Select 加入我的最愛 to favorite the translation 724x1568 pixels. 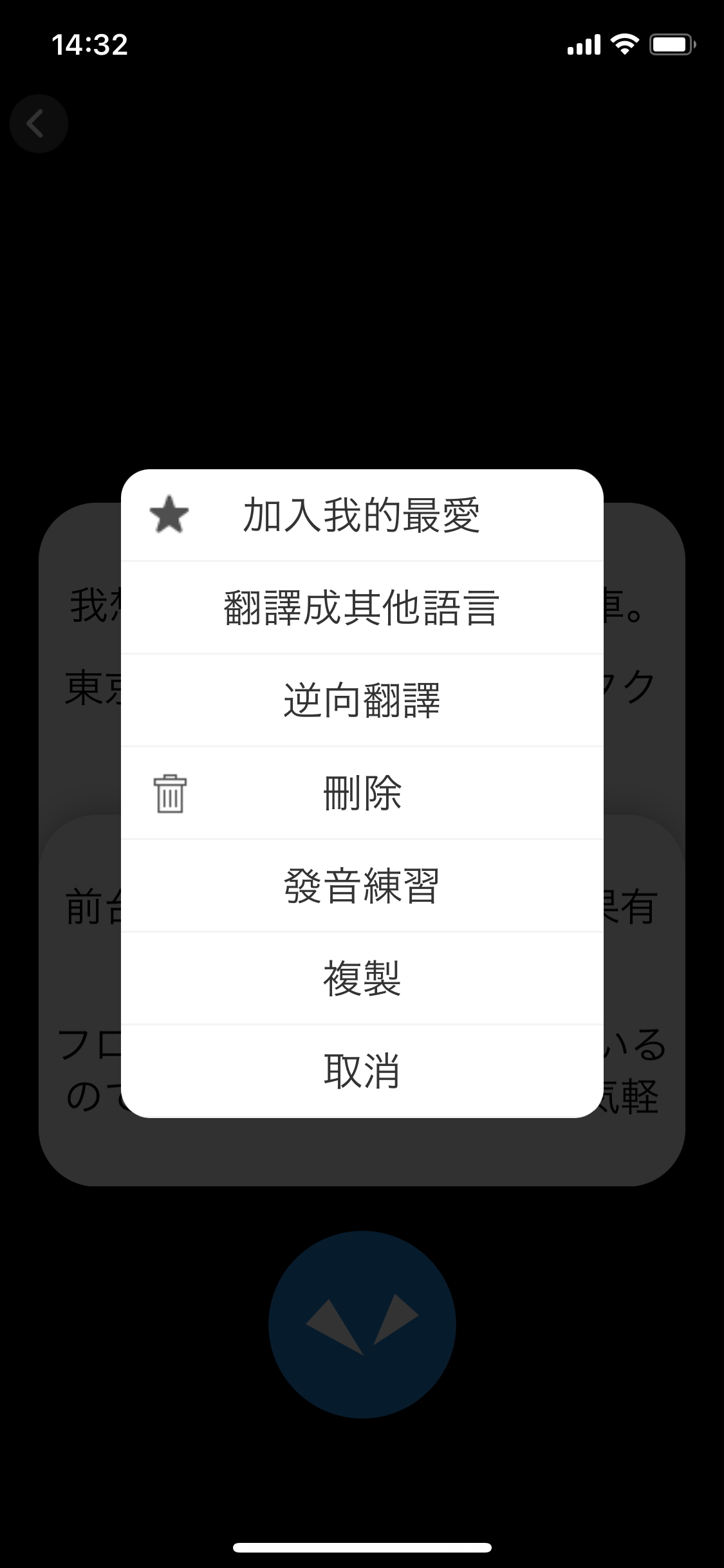[x=362, y=516]
